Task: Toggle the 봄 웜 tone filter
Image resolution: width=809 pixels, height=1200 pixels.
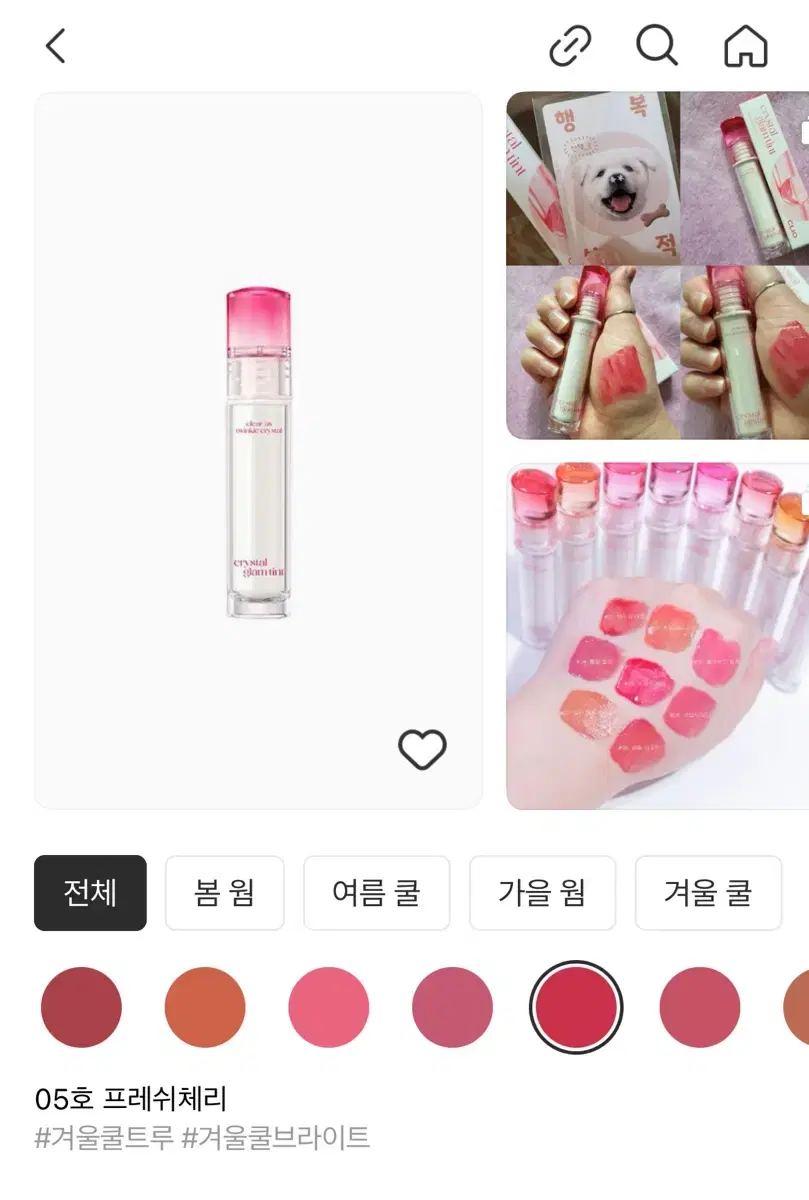Action: [x=225, y=893]
